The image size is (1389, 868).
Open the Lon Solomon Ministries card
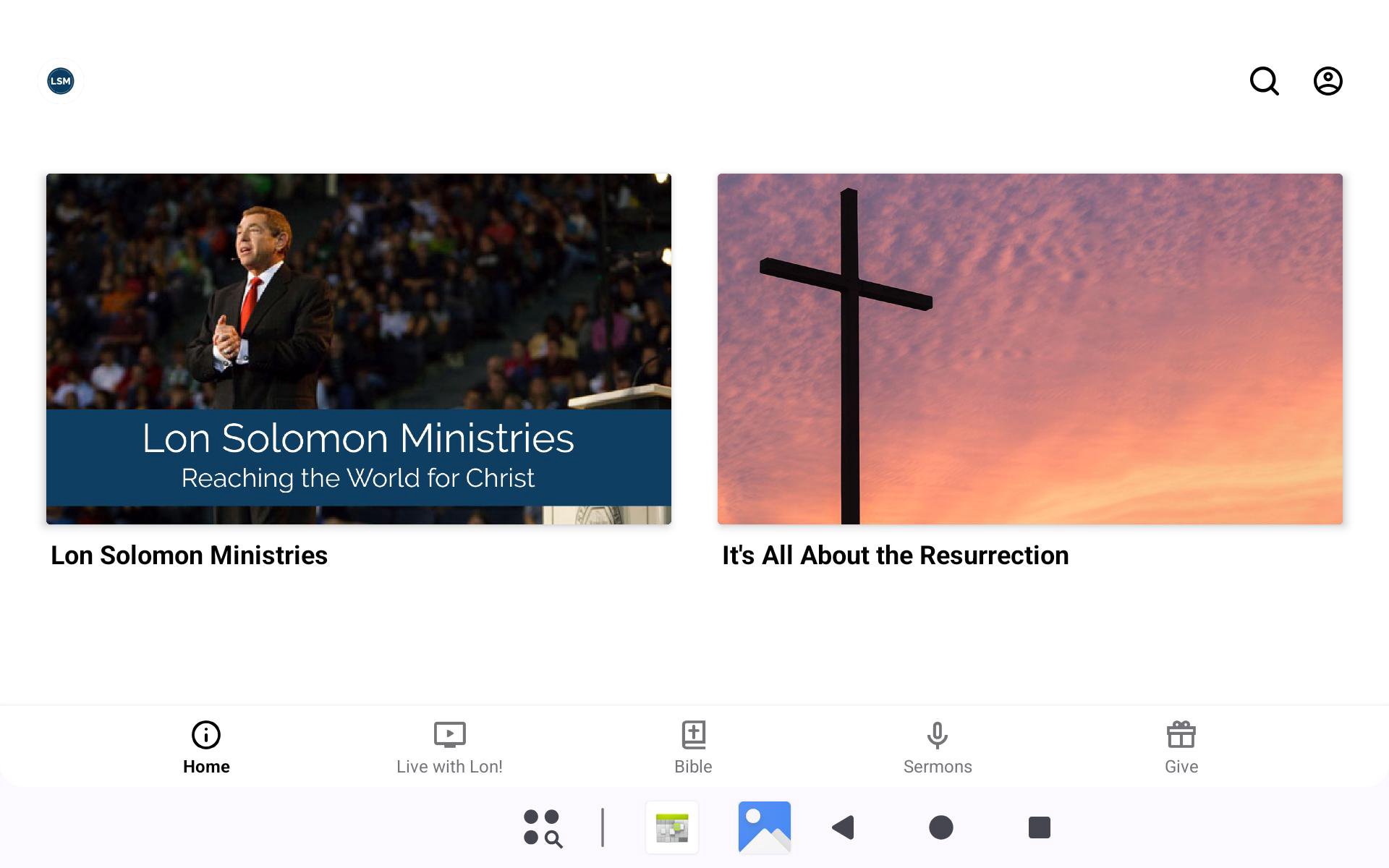tap(359, 349)
